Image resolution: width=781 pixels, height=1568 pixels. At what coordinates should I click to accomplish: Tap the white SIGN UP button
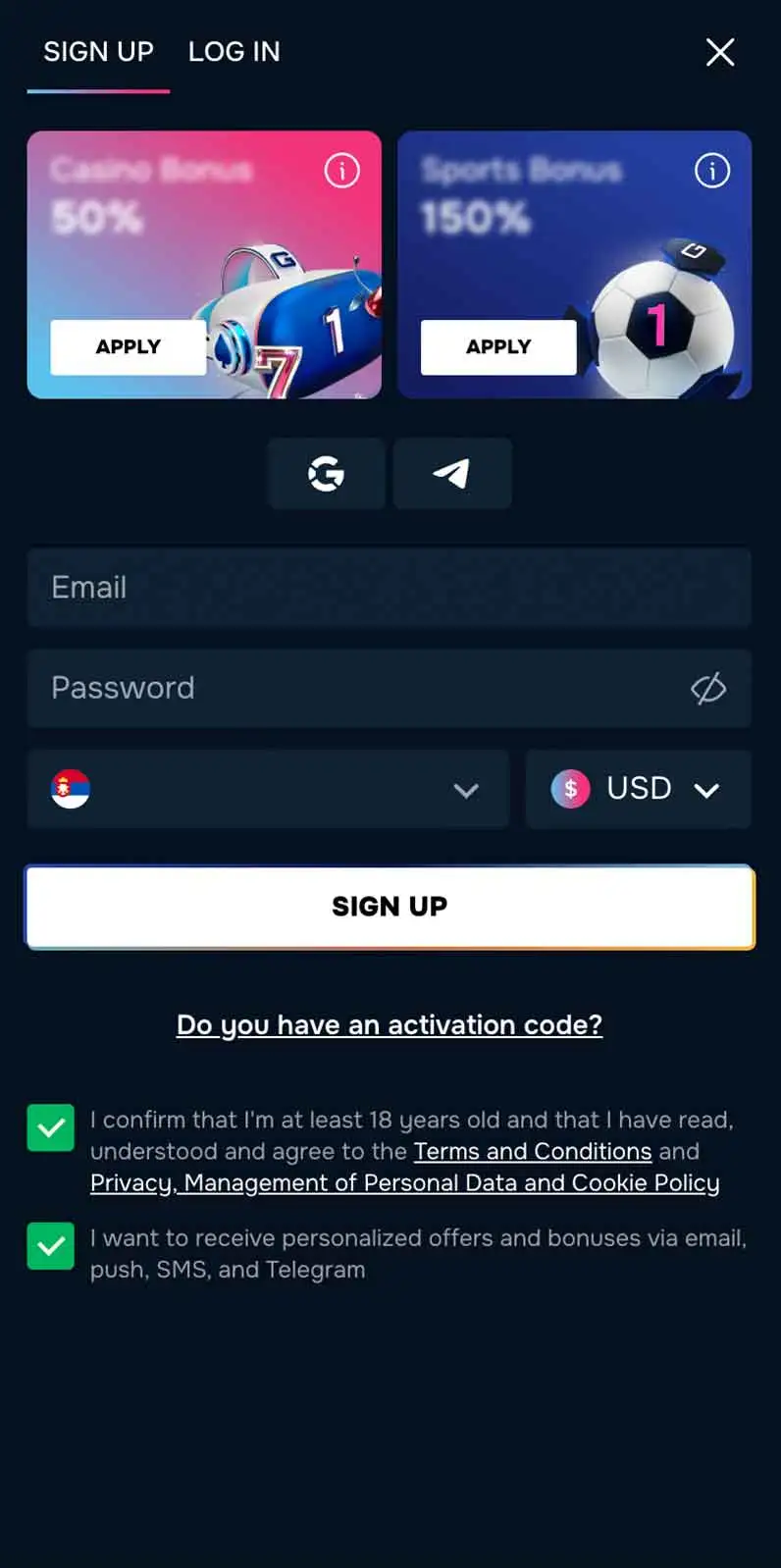click(x=390, y=907)
